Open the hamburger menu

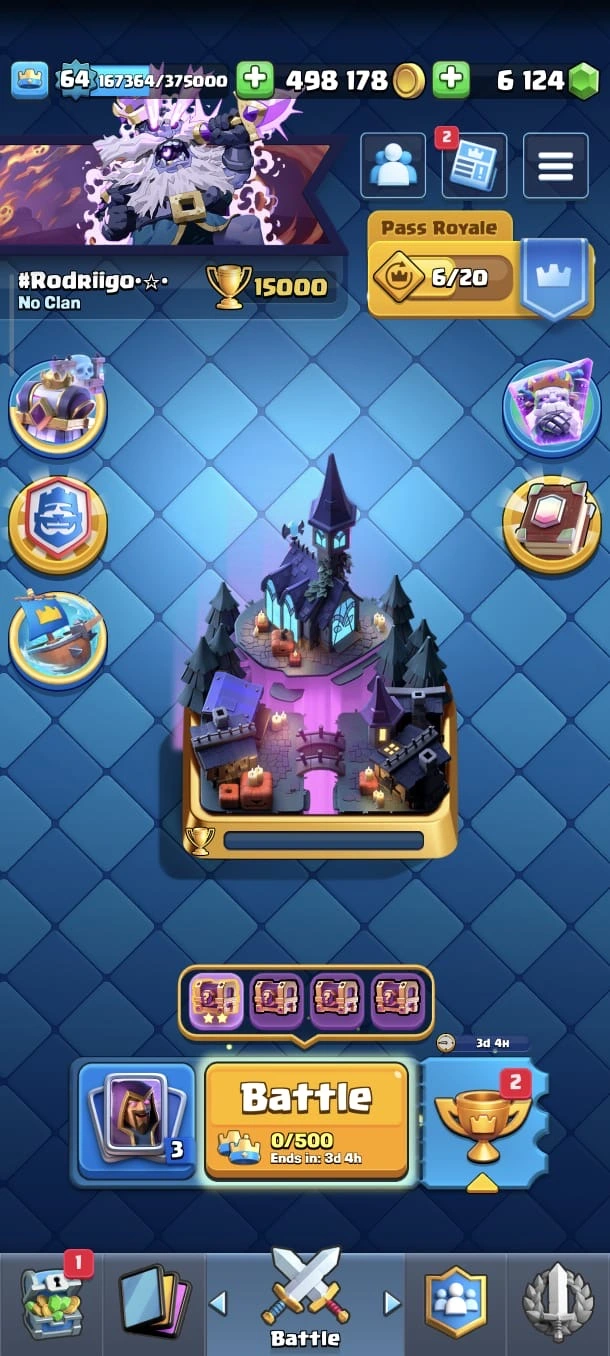[555, 166]
